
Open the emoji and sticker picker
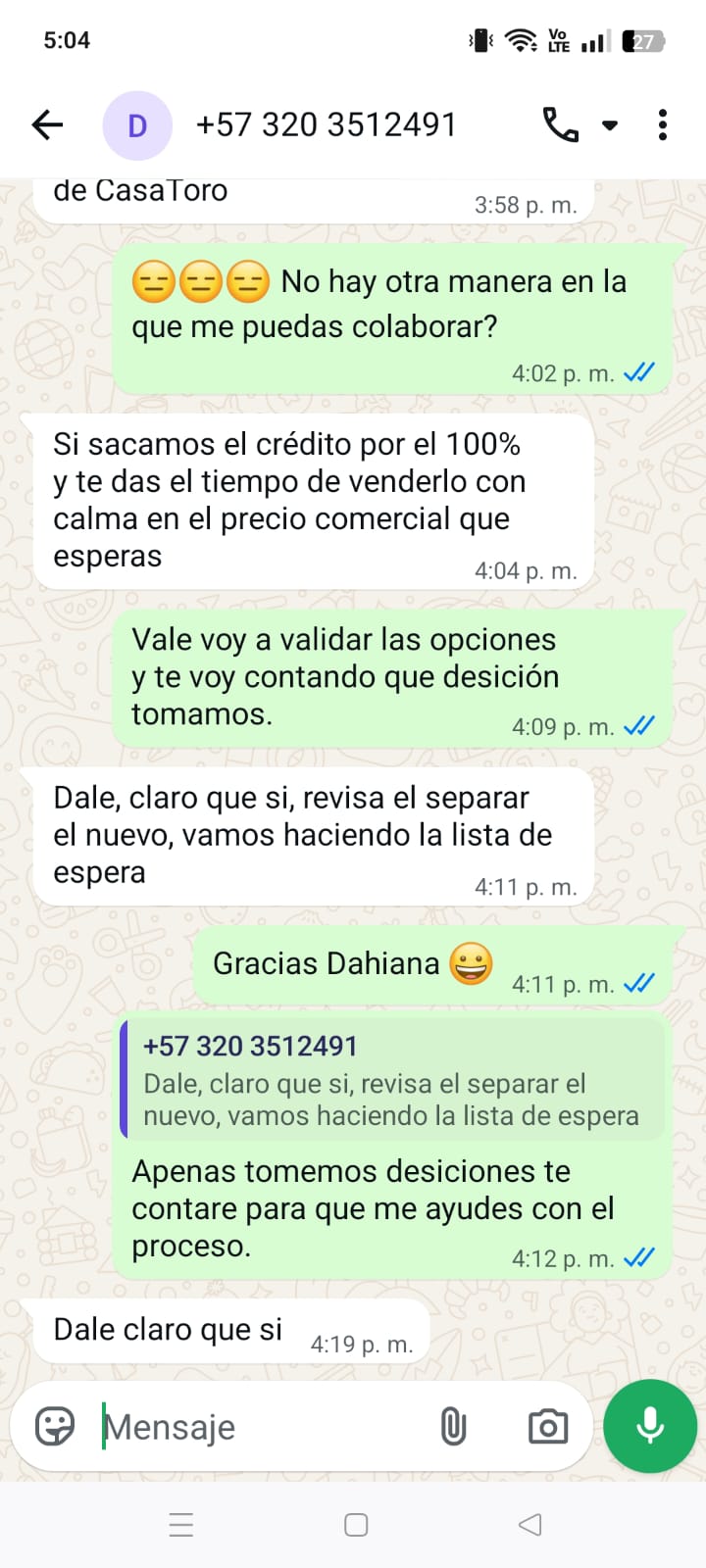tap(55, 1427)
